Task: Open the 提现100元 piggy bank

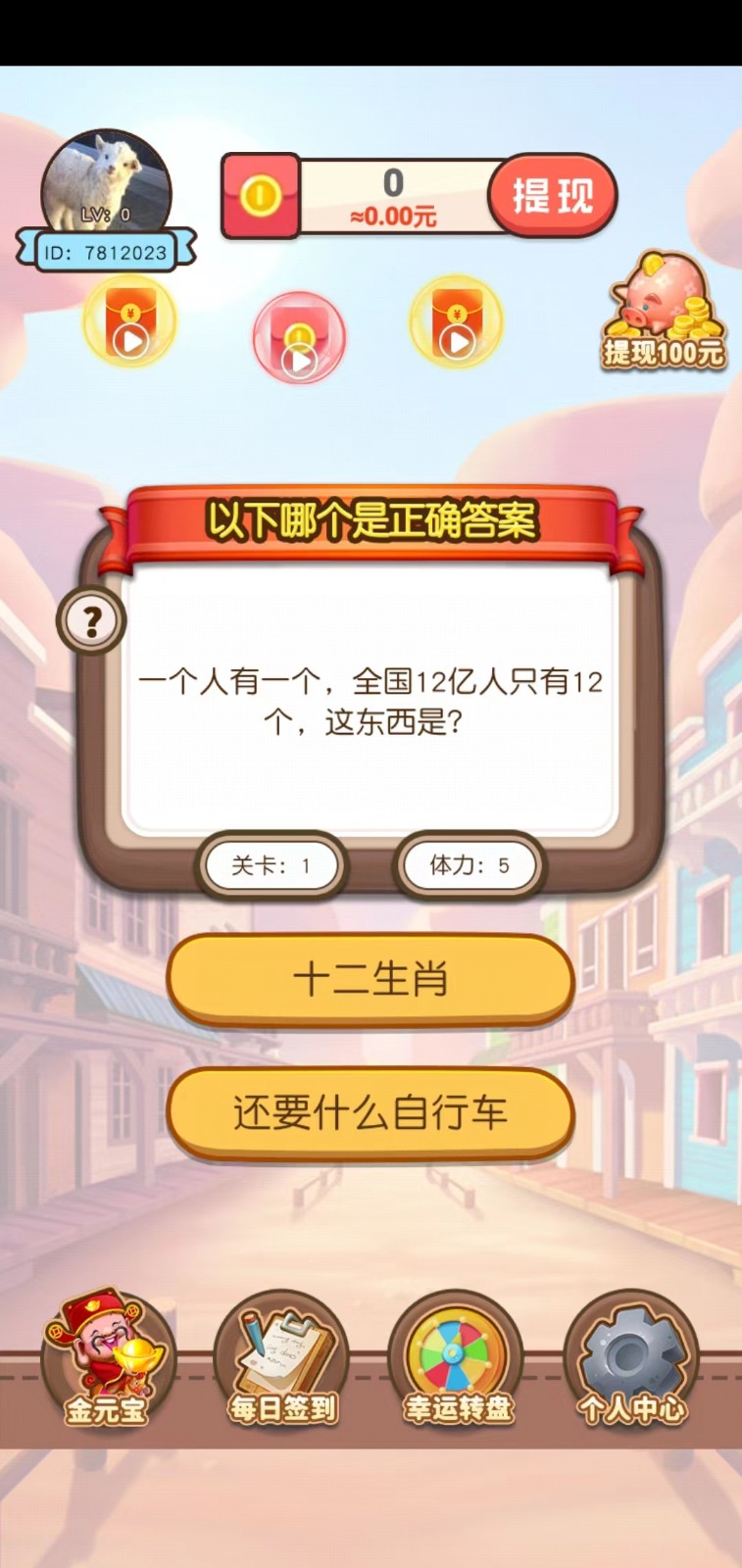Action: tap(664, 312)
